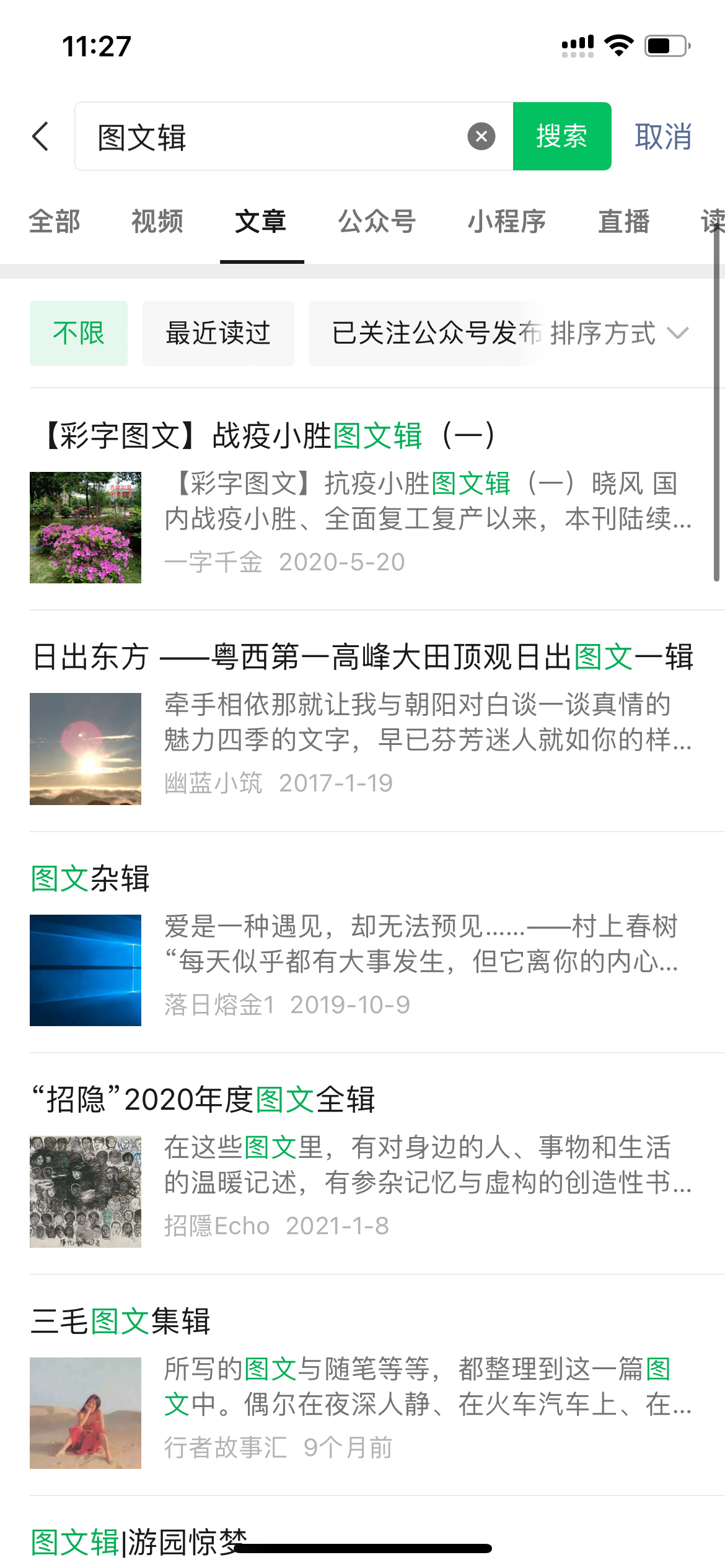The image size is (725, 1568).
Task: Clear the search text
Action: (481, 136)
